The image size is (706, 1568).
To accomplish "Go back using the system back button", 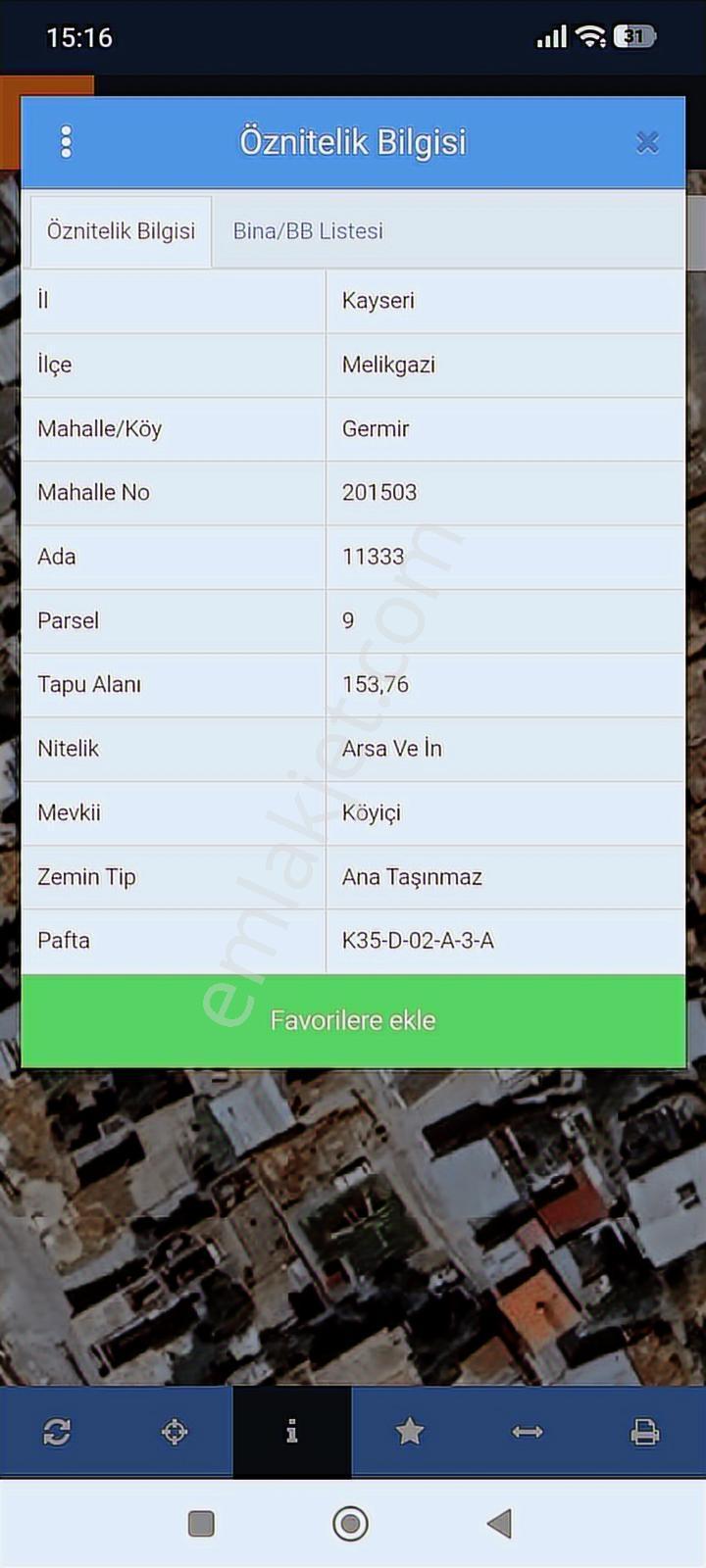I will coord(499,1523).
